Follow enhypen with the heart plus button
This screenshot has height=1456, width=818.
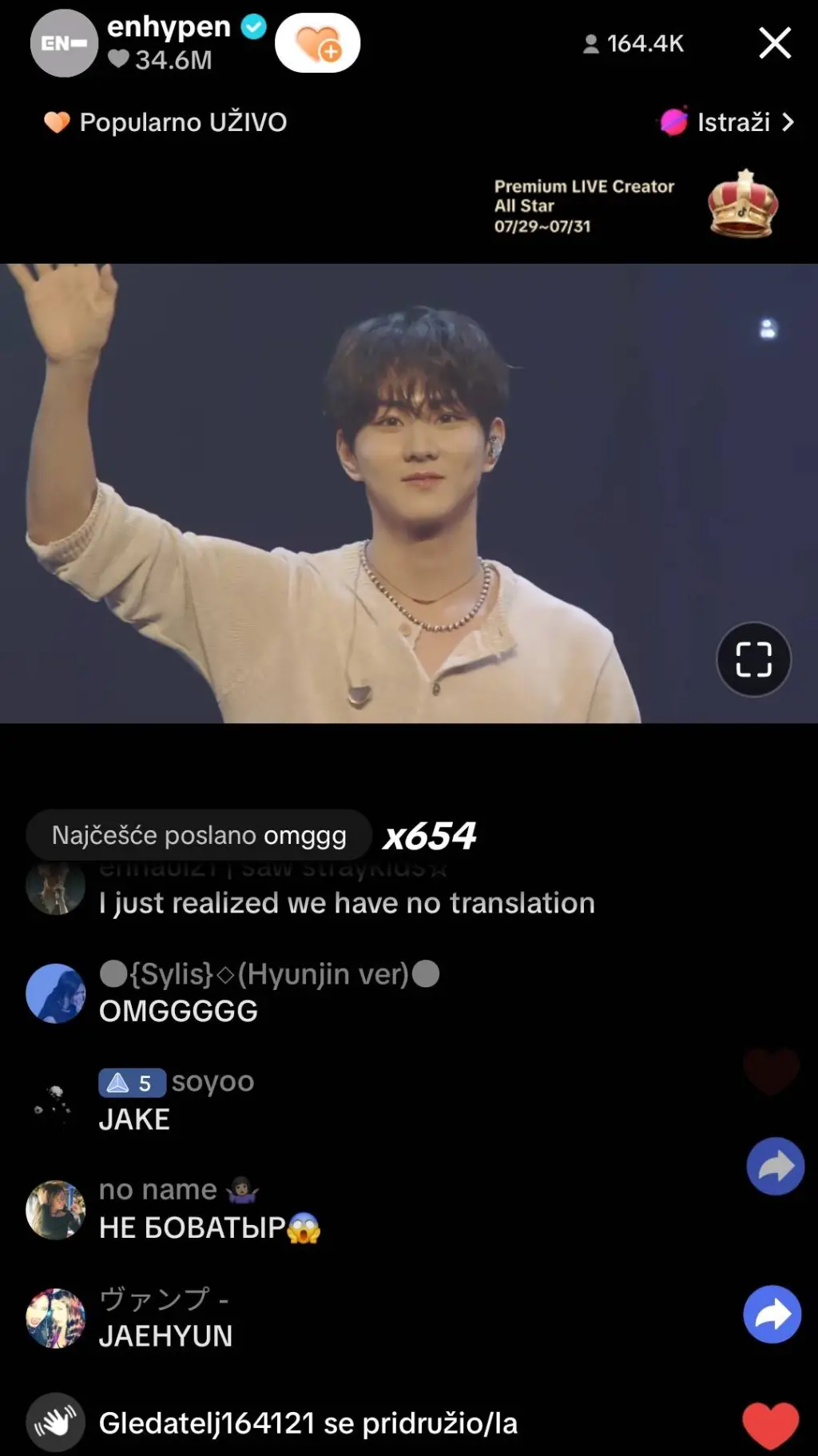318,43
